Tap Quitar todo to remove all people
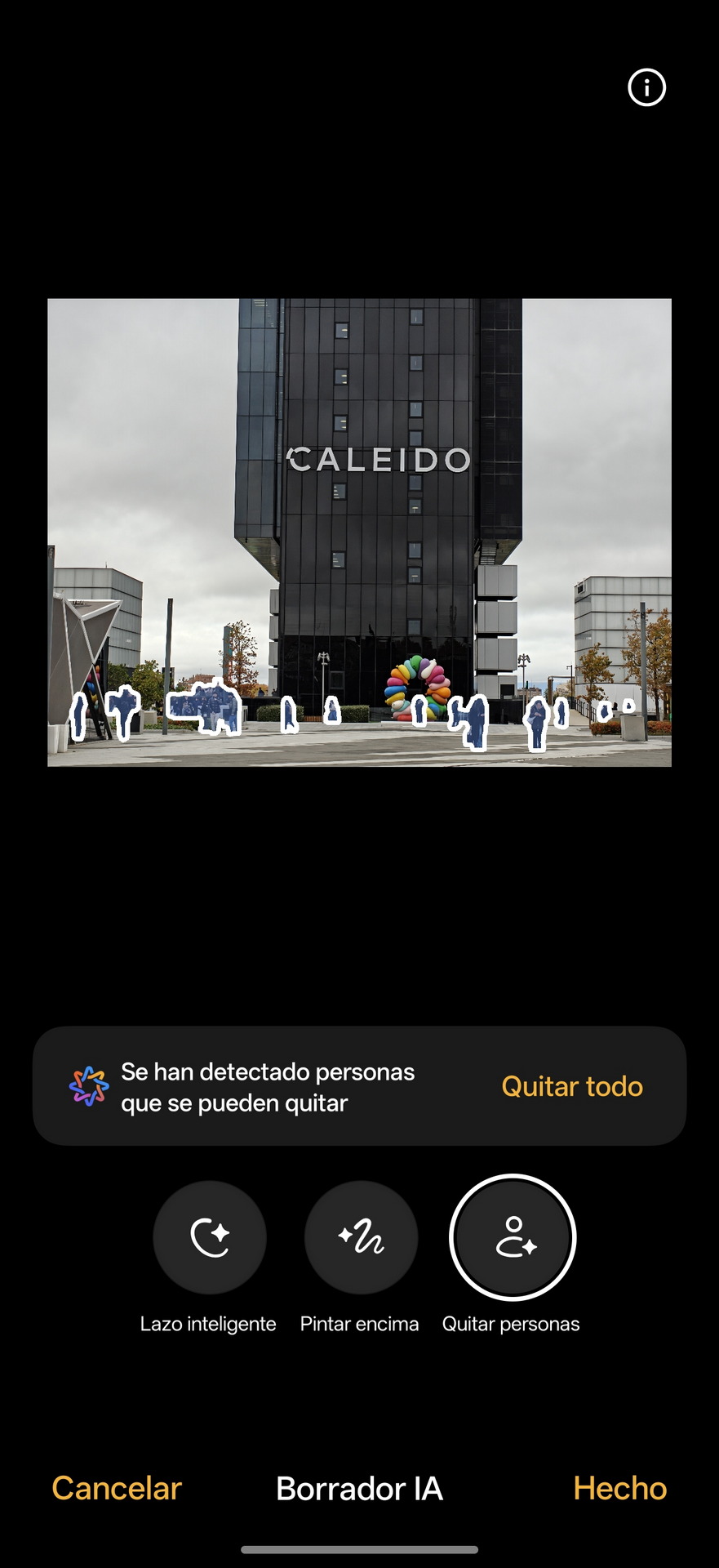 click(571, 1086)
